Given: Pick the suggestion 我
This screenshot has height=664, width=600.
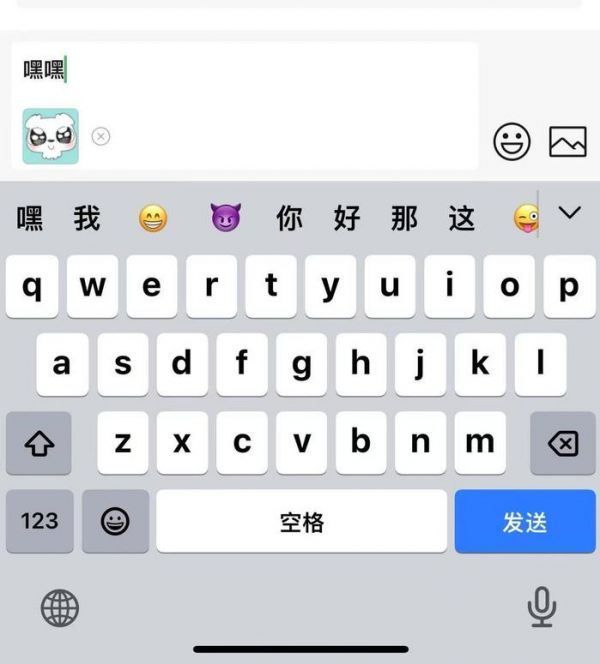Looking at the screenshot, I should [87, 218].
